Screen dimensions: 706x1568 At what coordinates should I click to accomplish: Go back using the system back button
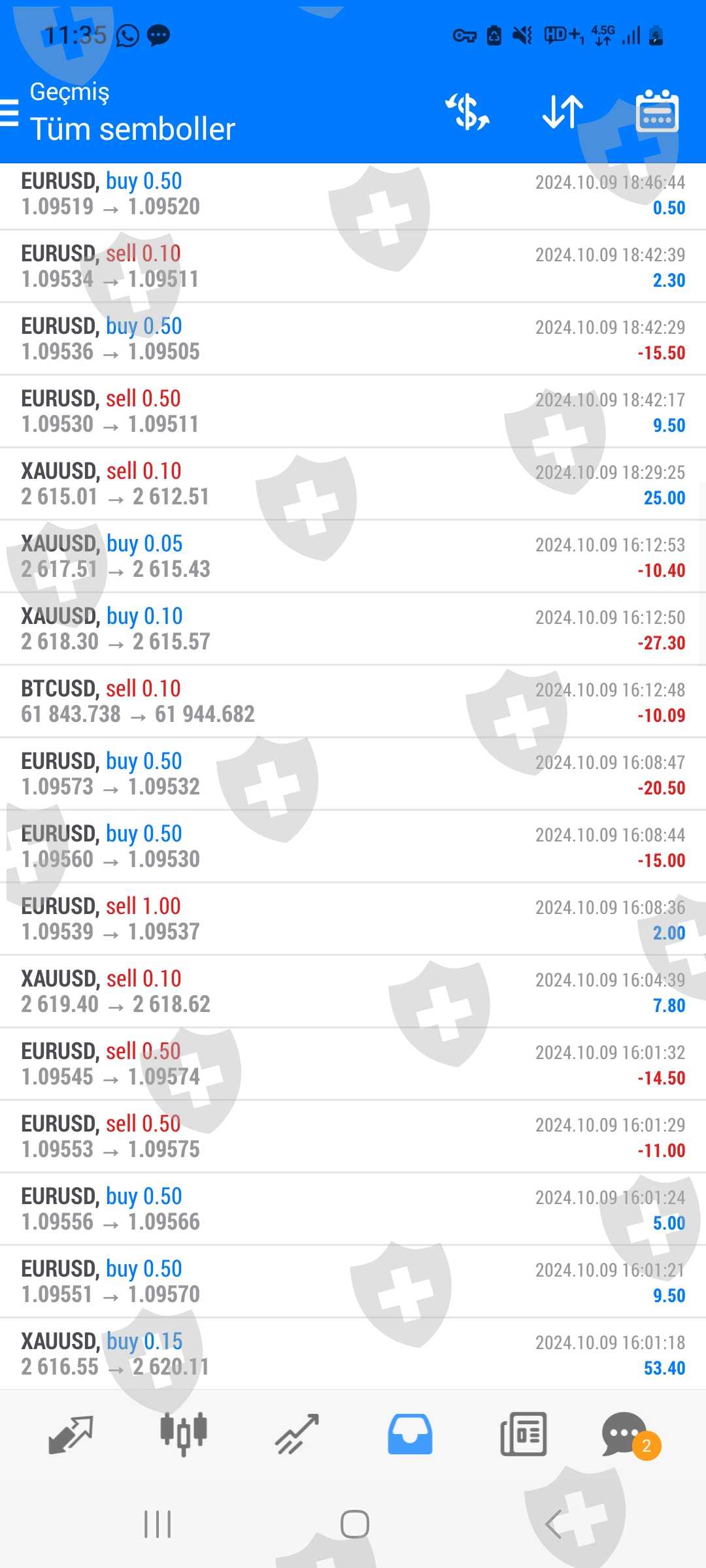click(x=553, y=1525)
